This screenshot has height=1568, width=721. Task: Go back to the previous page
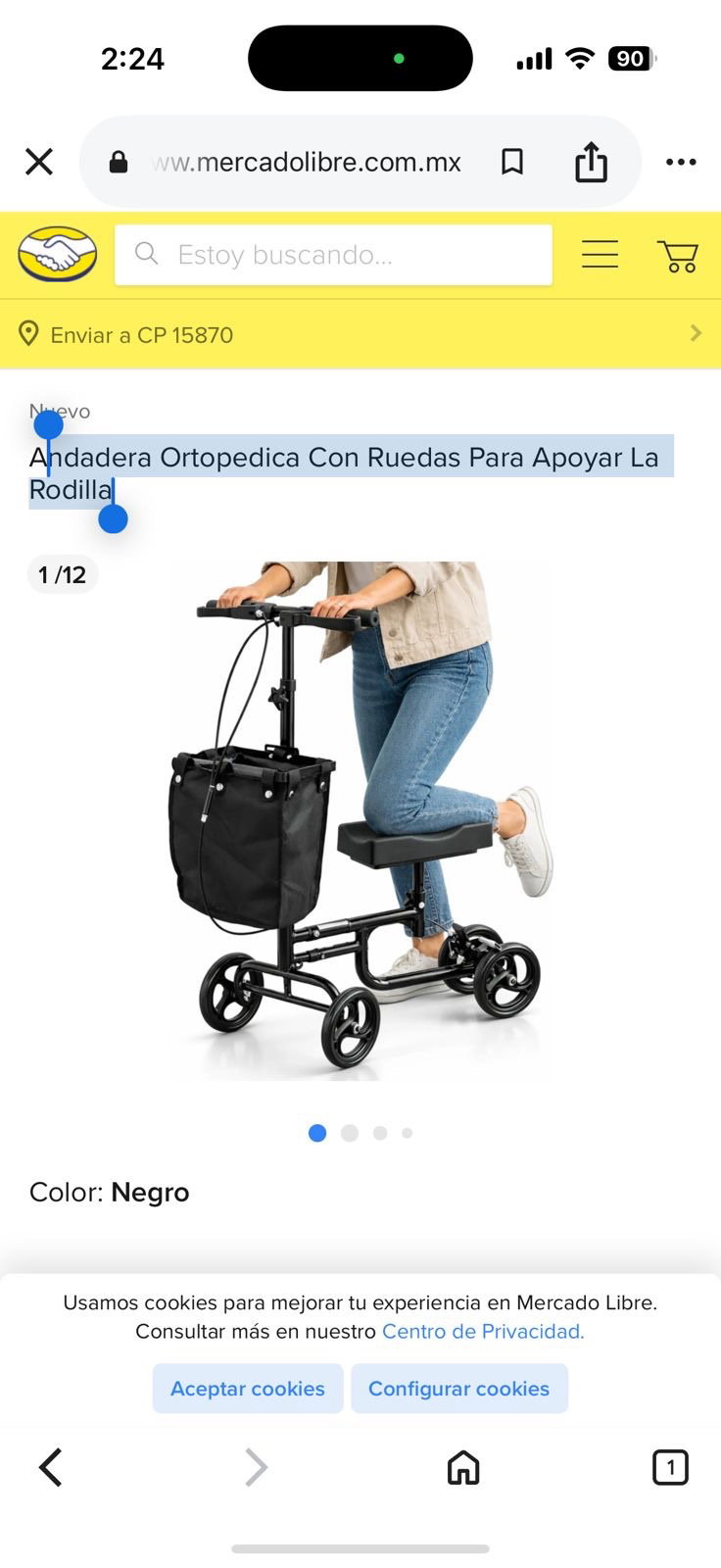pos(51,1467)
